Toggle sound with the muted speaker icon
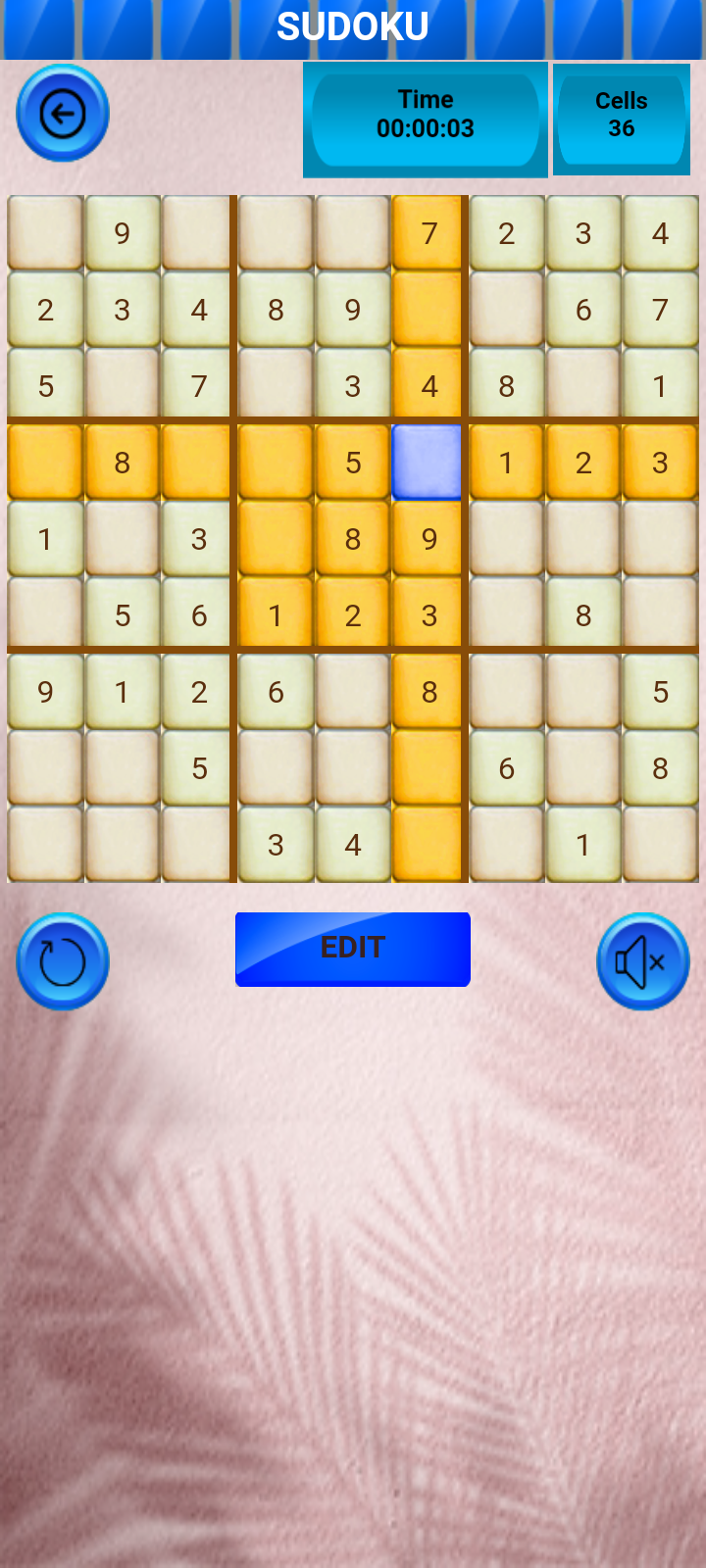 point(642,961)
